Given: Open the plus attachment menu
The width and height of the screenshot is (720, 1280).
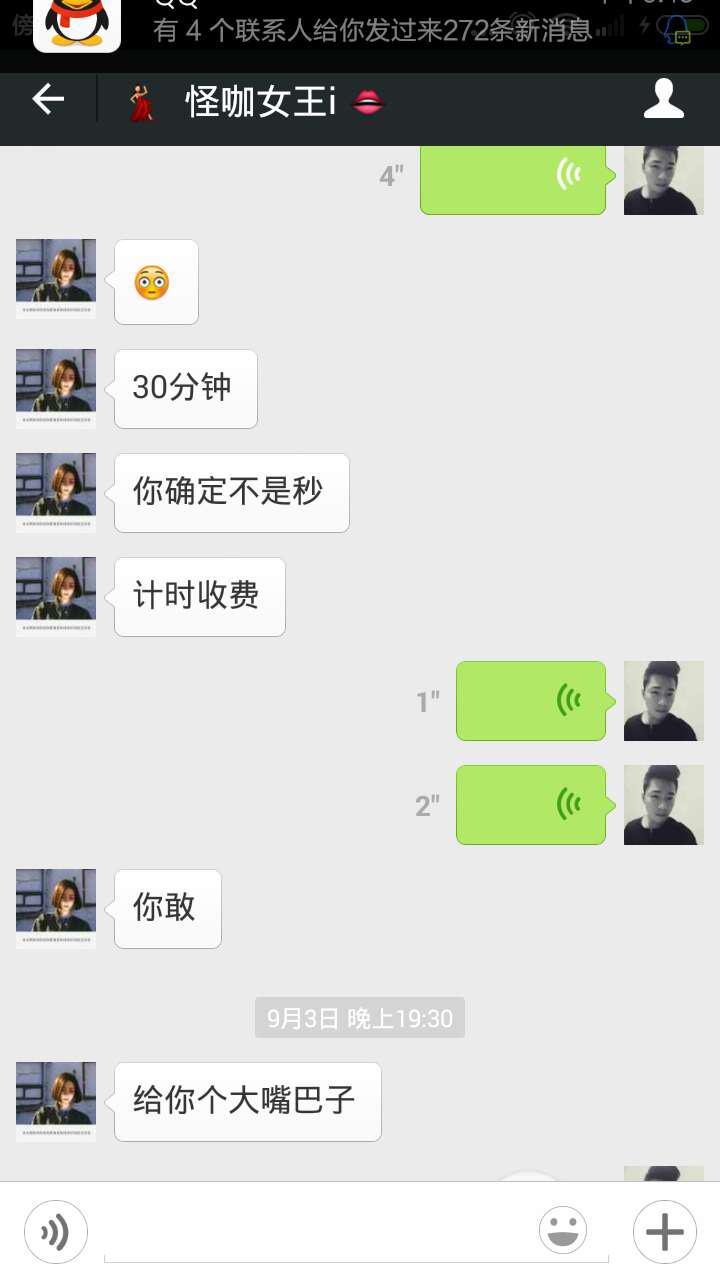Looking at the screenshot, I should [665, 1231].
